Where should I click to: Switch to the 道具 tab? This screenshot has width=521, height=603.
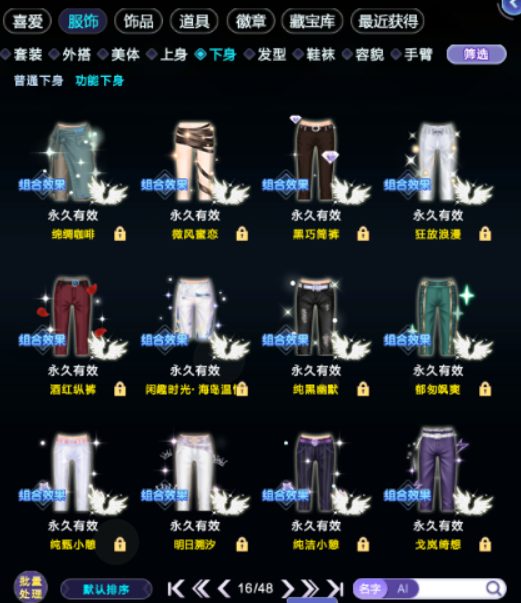pos(194,21)
